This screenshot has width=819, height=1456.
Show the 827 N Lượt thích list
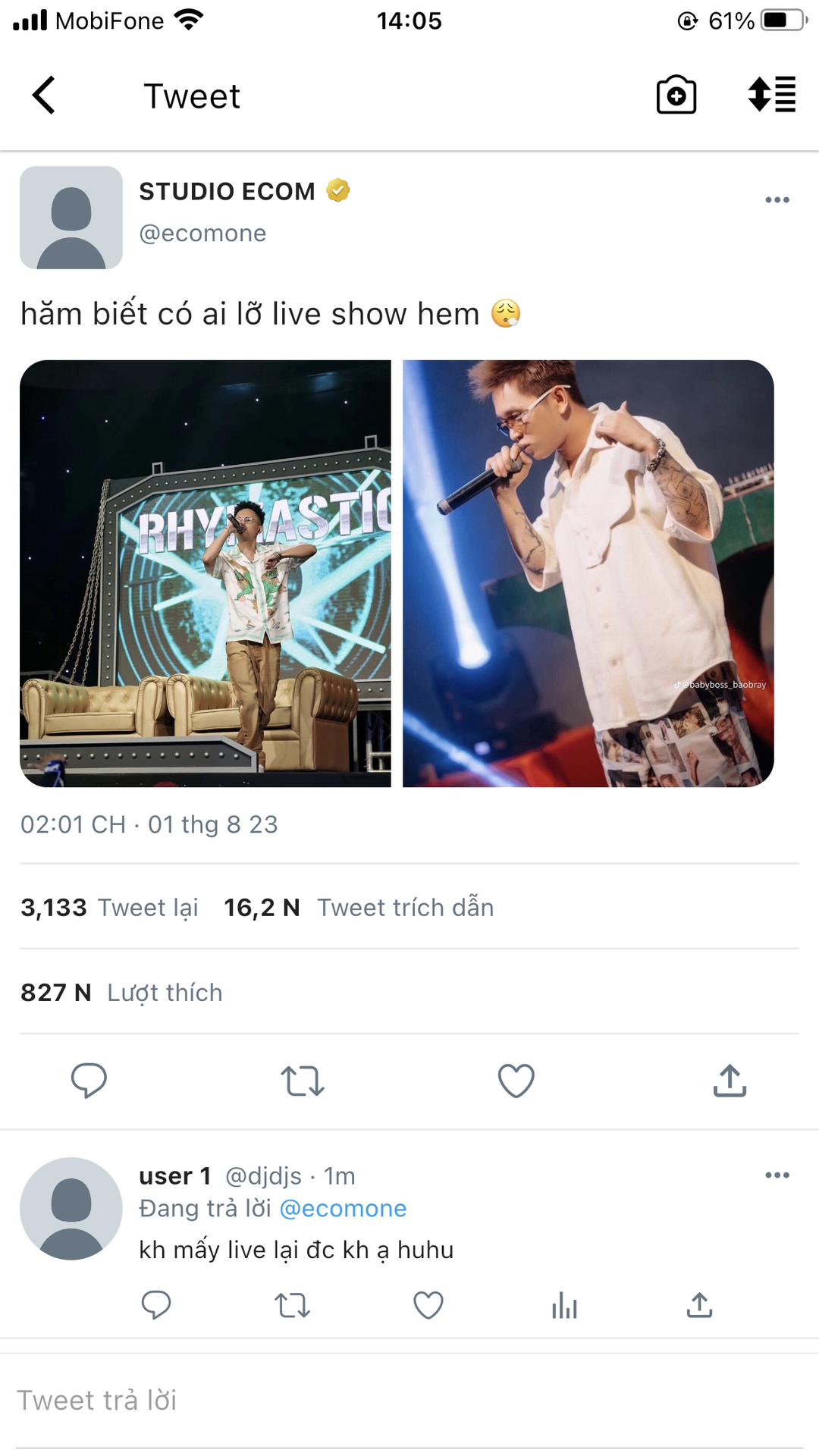click(x=121, y=993)
